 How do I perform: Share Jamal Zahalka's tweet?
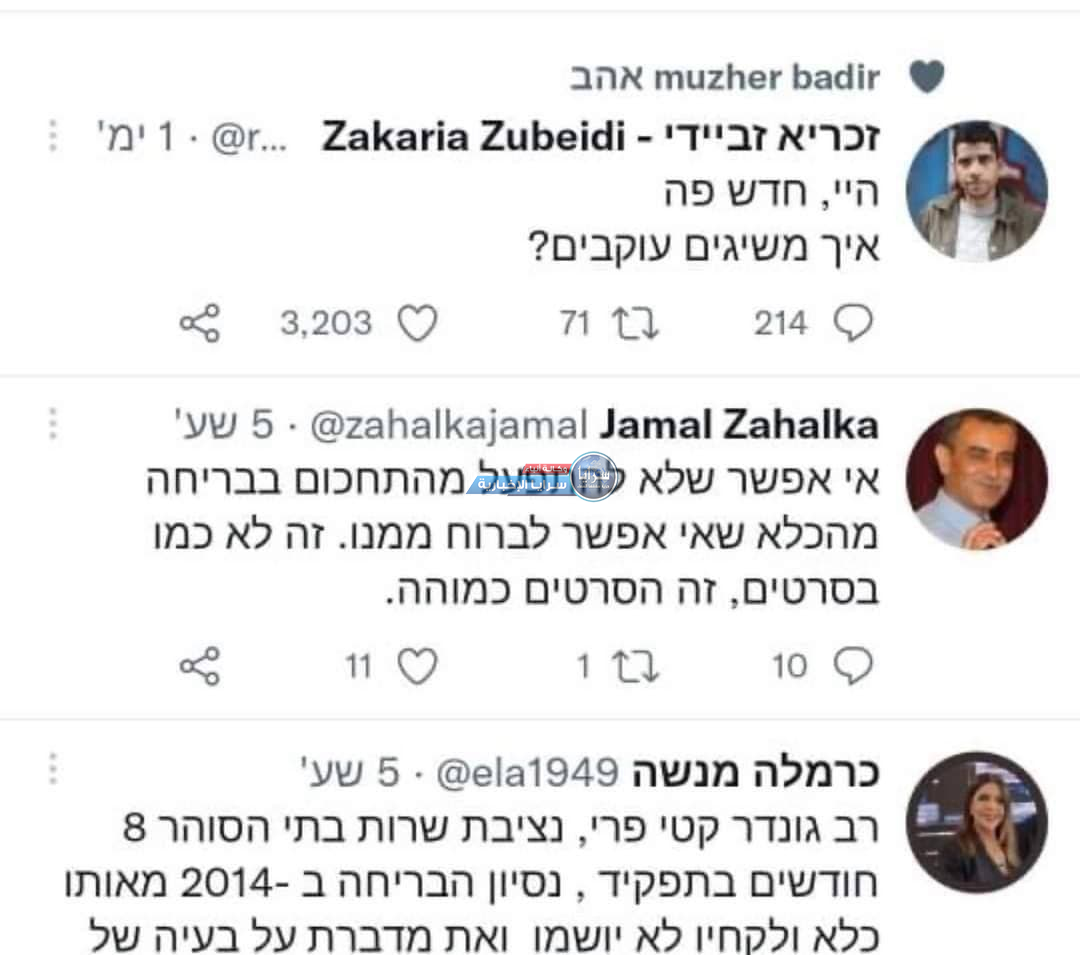click(200, 666)
